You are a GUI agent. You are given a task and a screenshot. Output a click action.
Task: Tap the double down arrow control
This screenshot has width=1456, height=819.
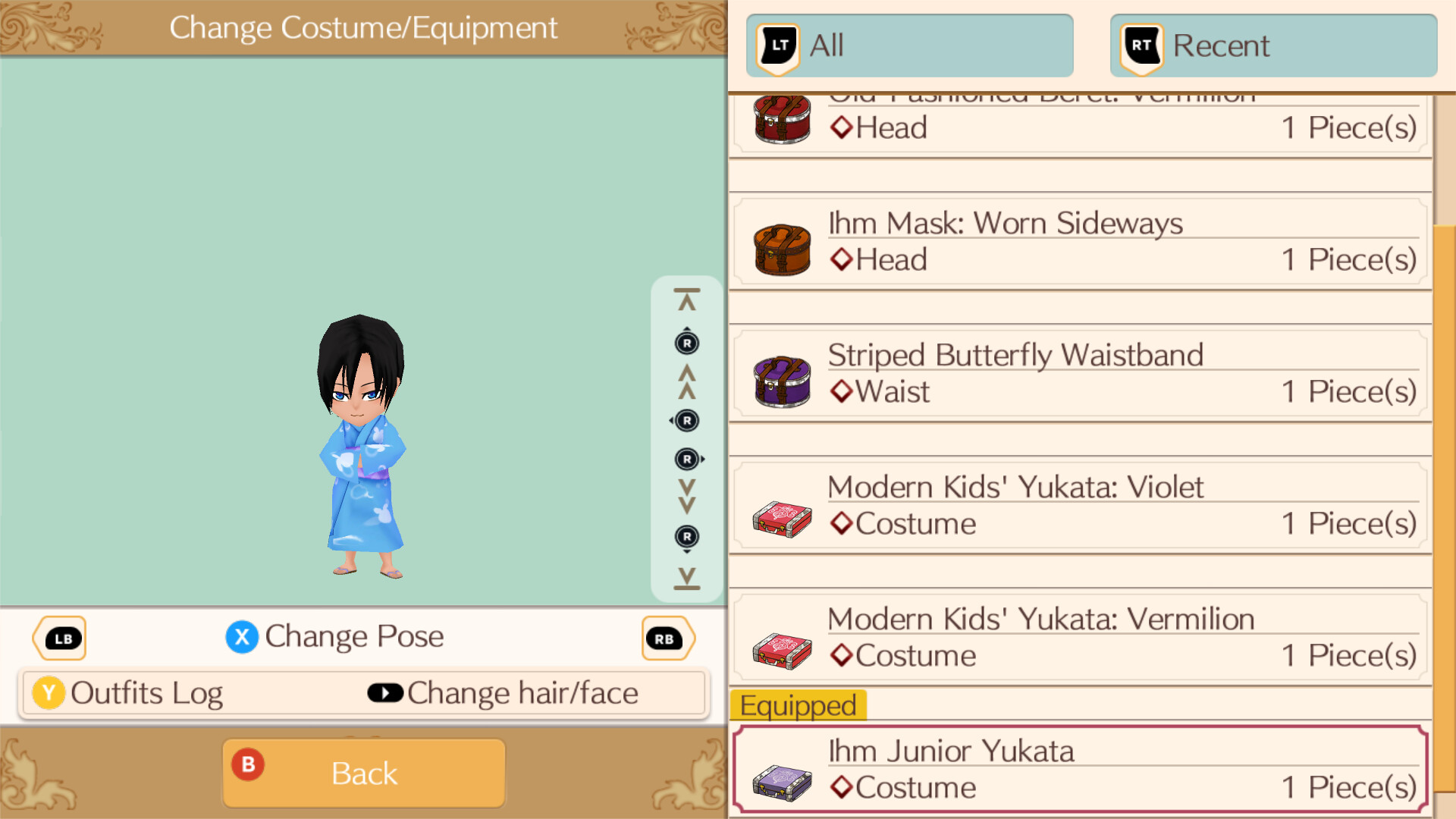(687, 497)
